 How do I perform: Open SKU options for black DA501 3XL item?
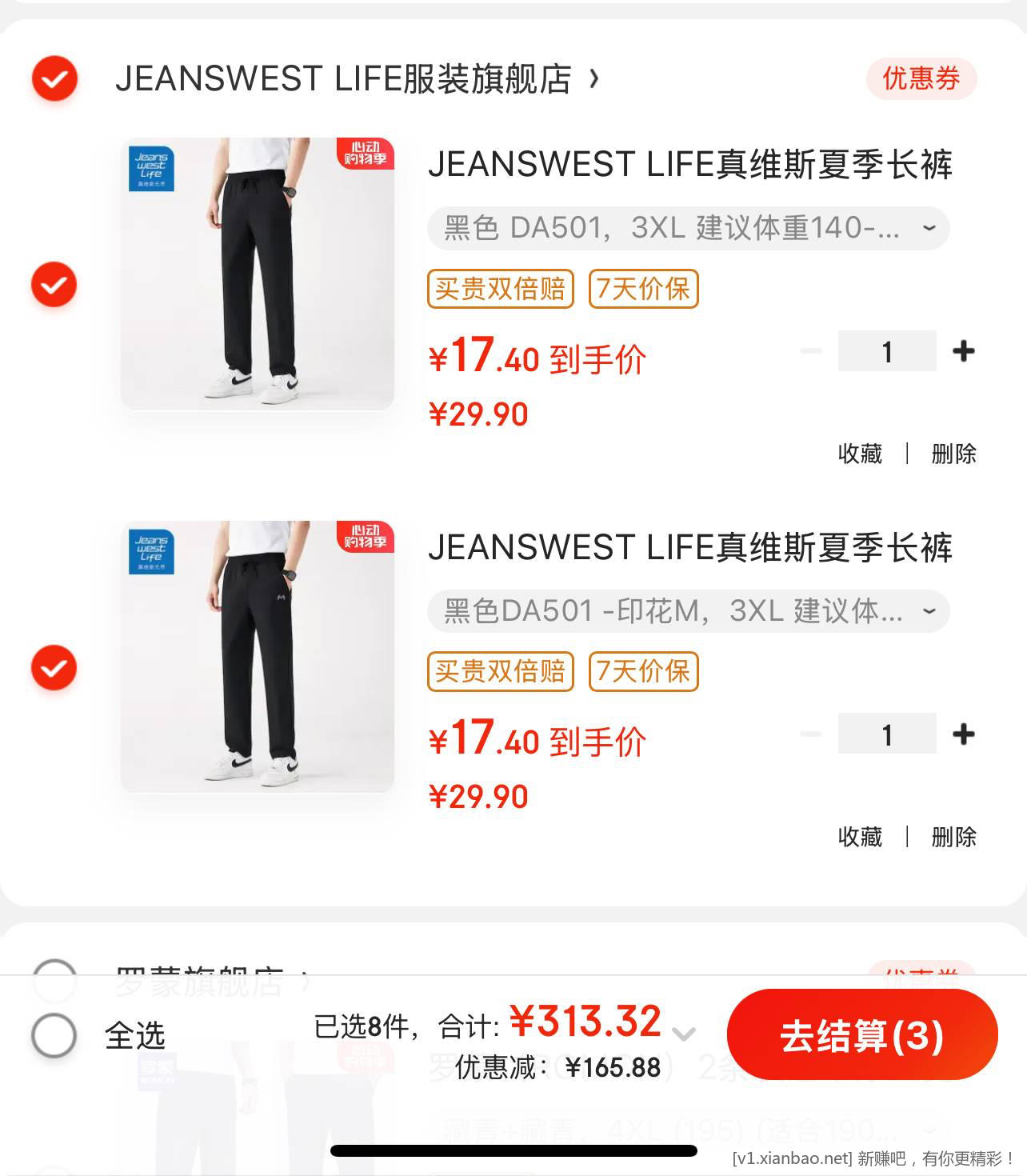(688, 228)
